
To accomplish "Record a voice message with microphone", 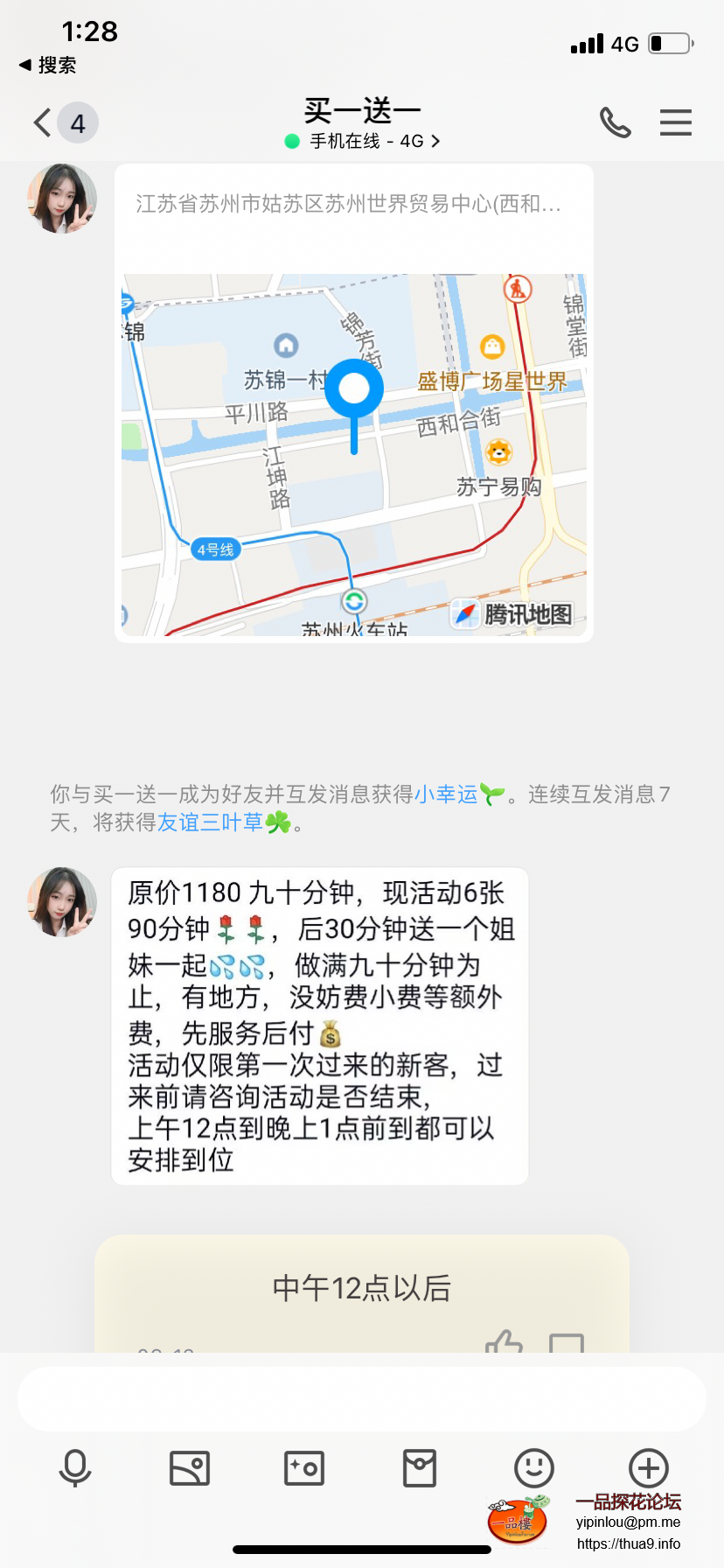I will tap(75, 1468).
